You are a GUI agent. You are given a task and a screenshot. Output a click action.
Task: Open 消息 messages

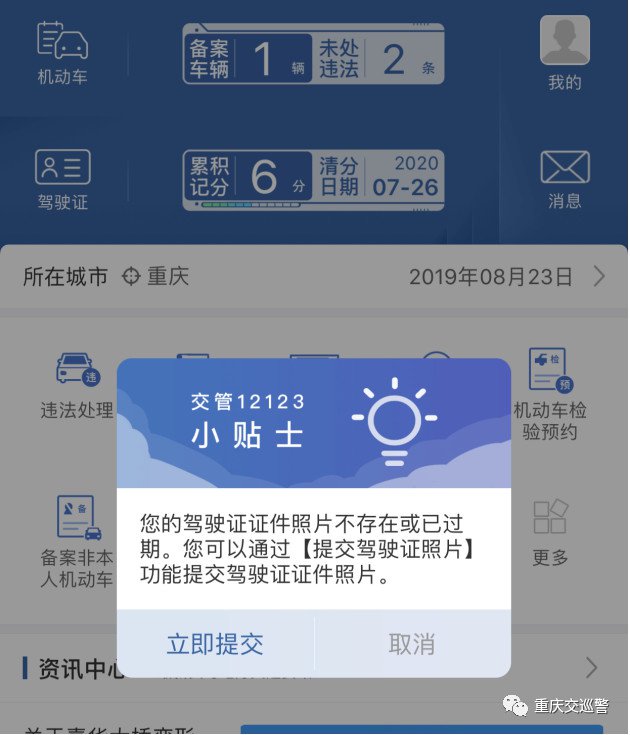pos(564,180)
